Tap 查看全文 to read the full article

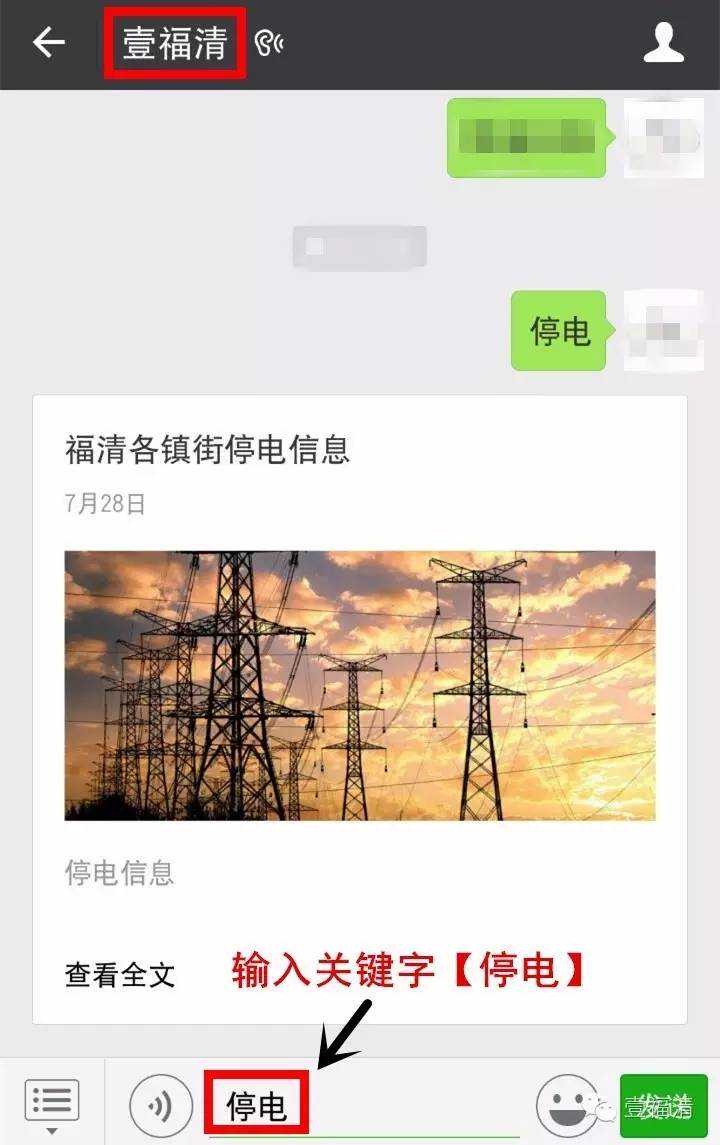pyautogui.click(x=120, y=975)
